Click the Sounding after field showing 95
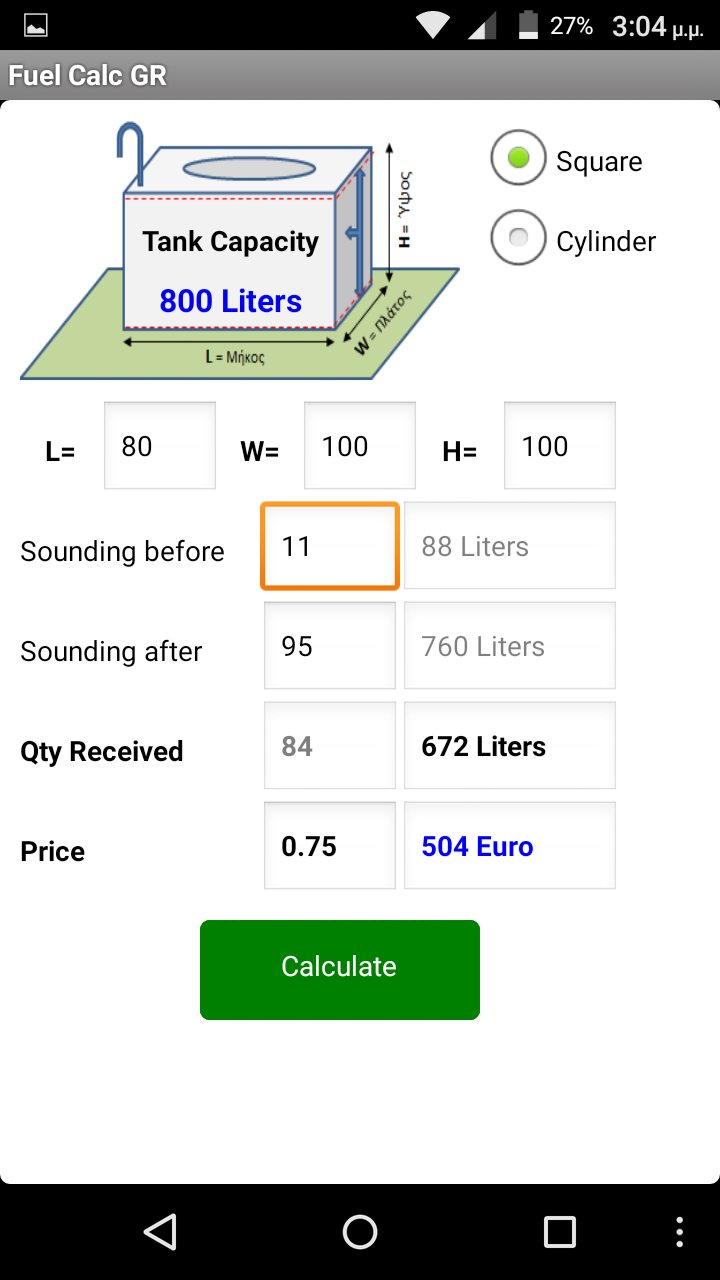Screen dimensions: 720x1280 point(329,645)
